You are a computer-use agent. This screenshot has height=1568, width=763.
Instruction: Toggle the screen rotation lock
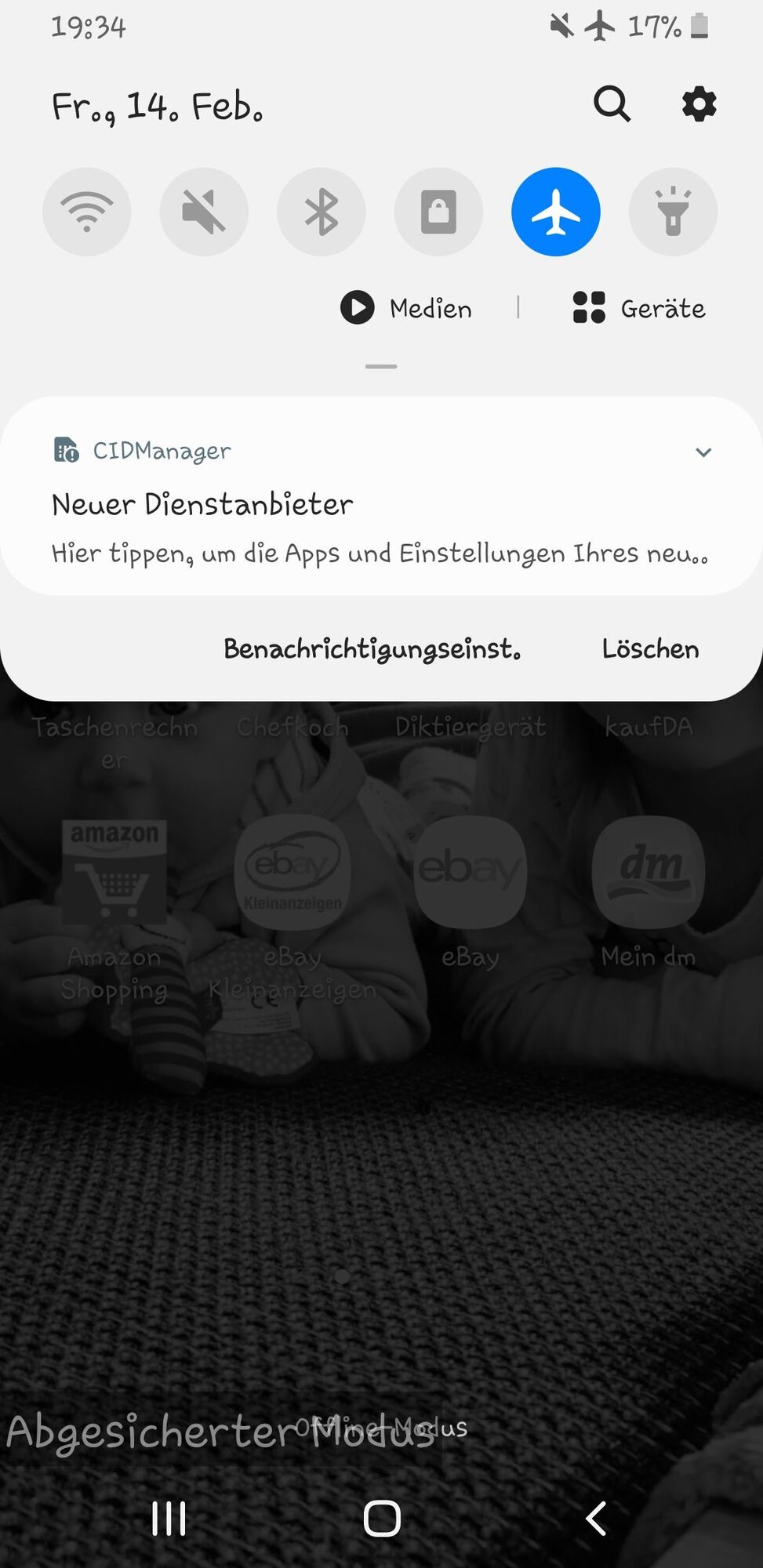[438, 212]
